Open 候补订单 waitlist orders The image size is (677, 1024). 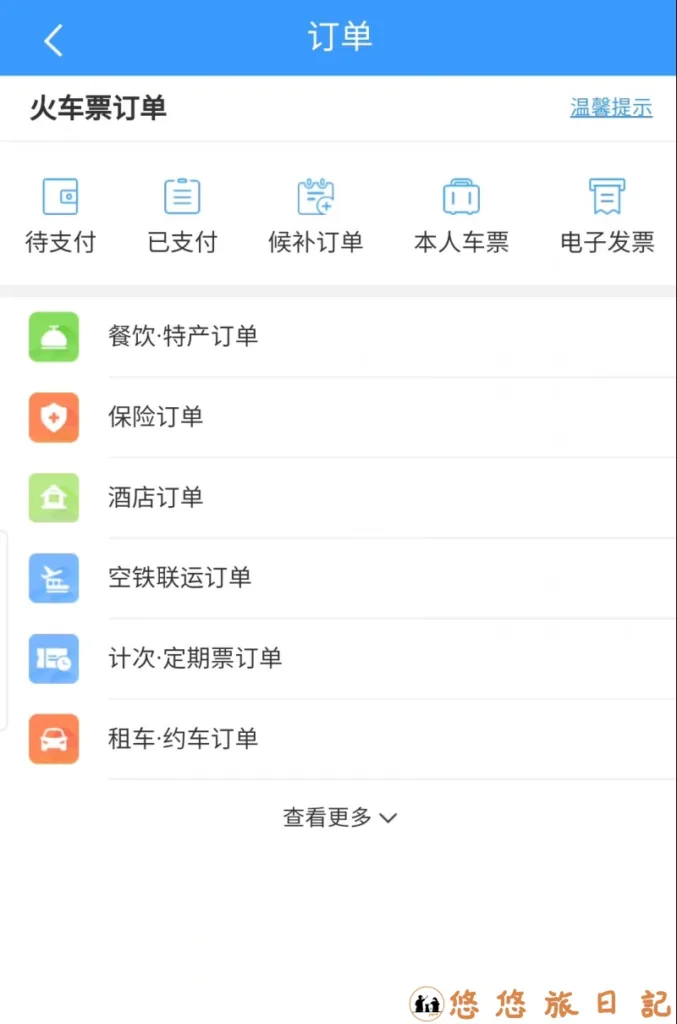coord(315,215)
